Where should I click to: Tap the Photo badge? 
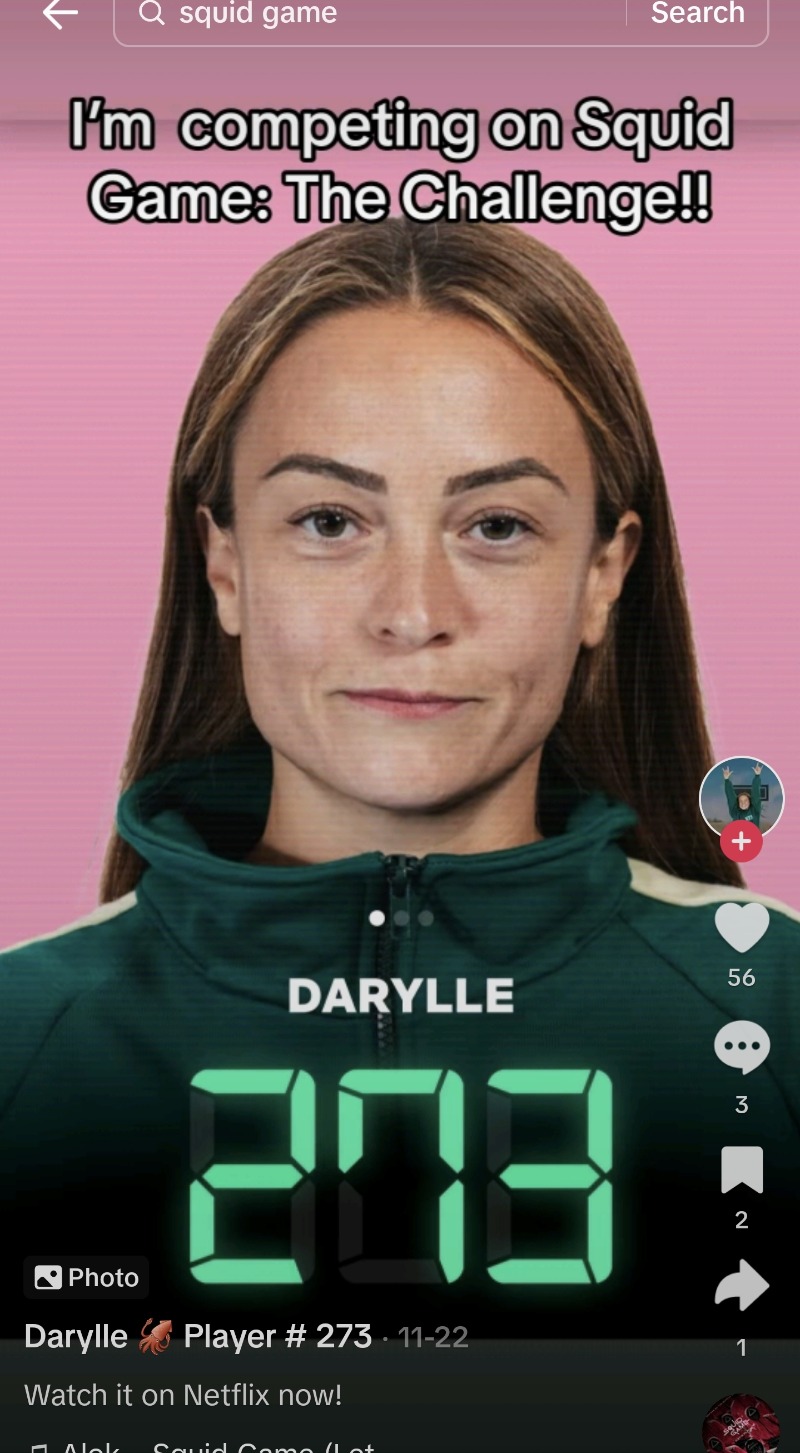pyautogui.click(x=86, y=1277)
